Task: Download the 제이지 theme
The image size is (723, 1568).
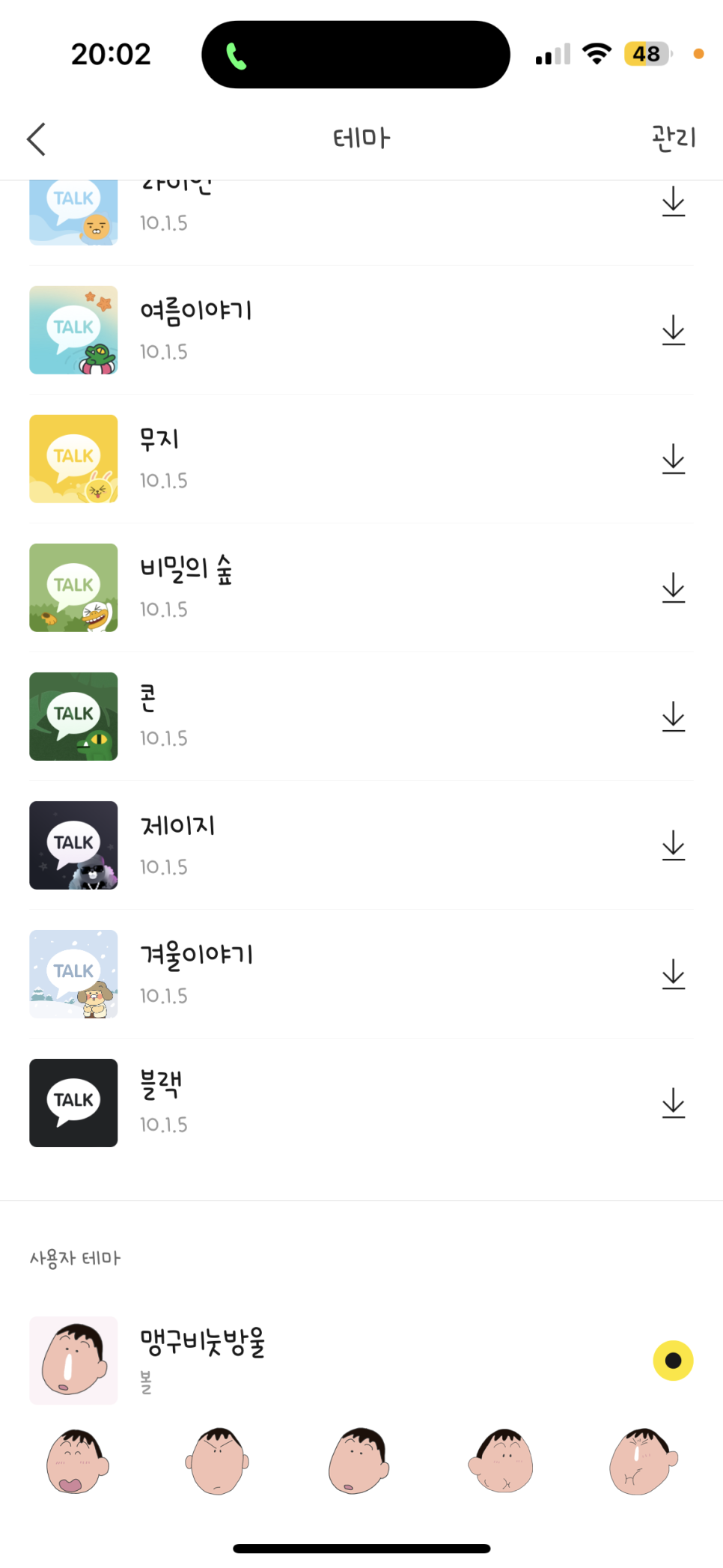Action: point(674,845)
